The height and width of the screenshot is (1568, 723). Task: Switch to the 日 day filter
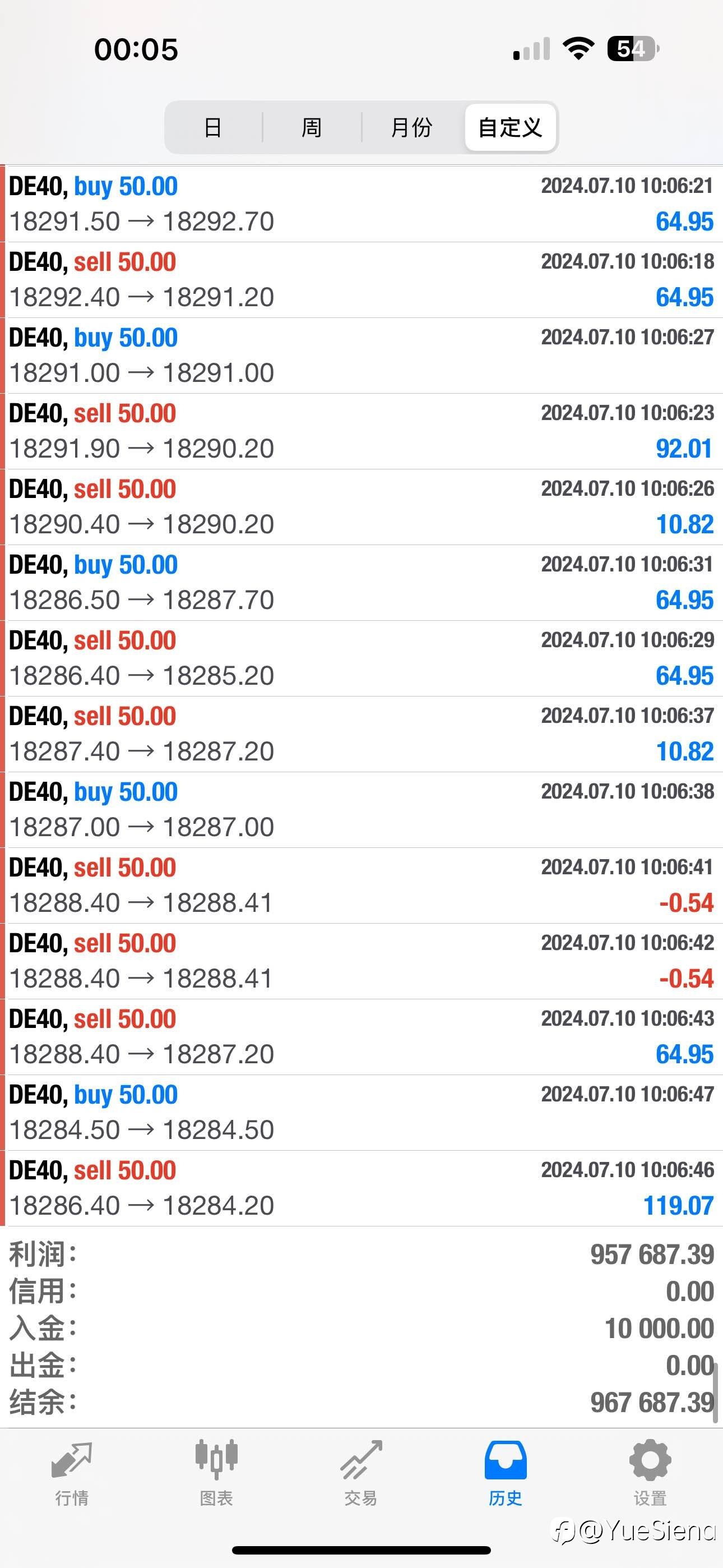click(x=213, y=127)
